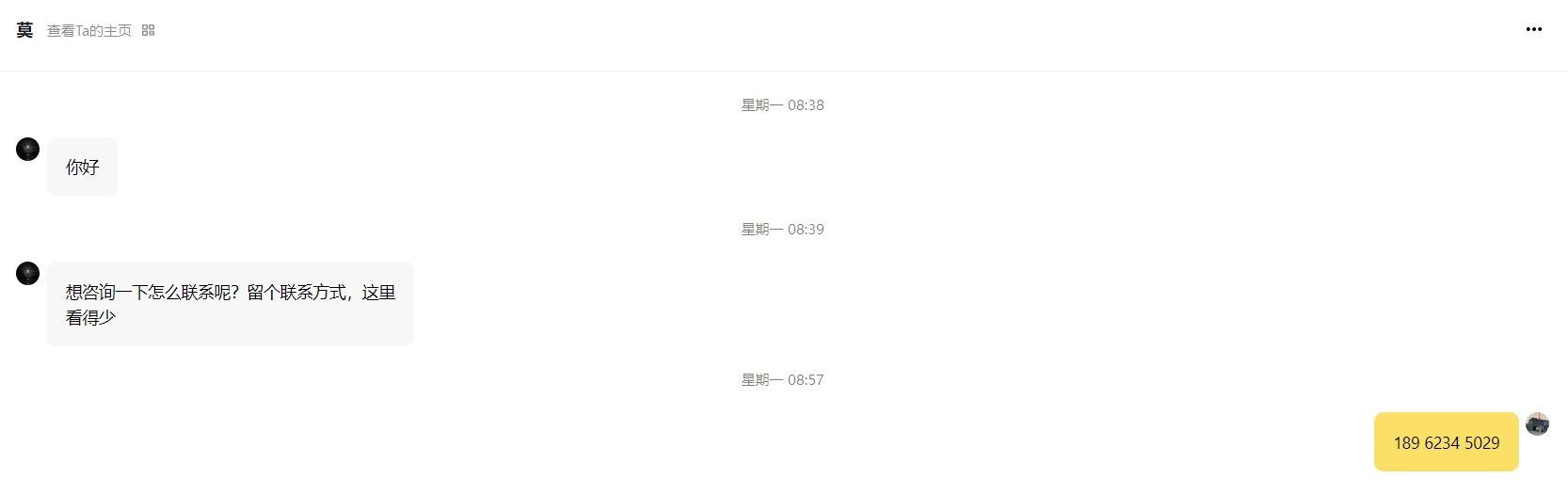Open the three-dot overflow menu
Image resolution: width=1568 pixels, height=495 pixels.
1533,30
